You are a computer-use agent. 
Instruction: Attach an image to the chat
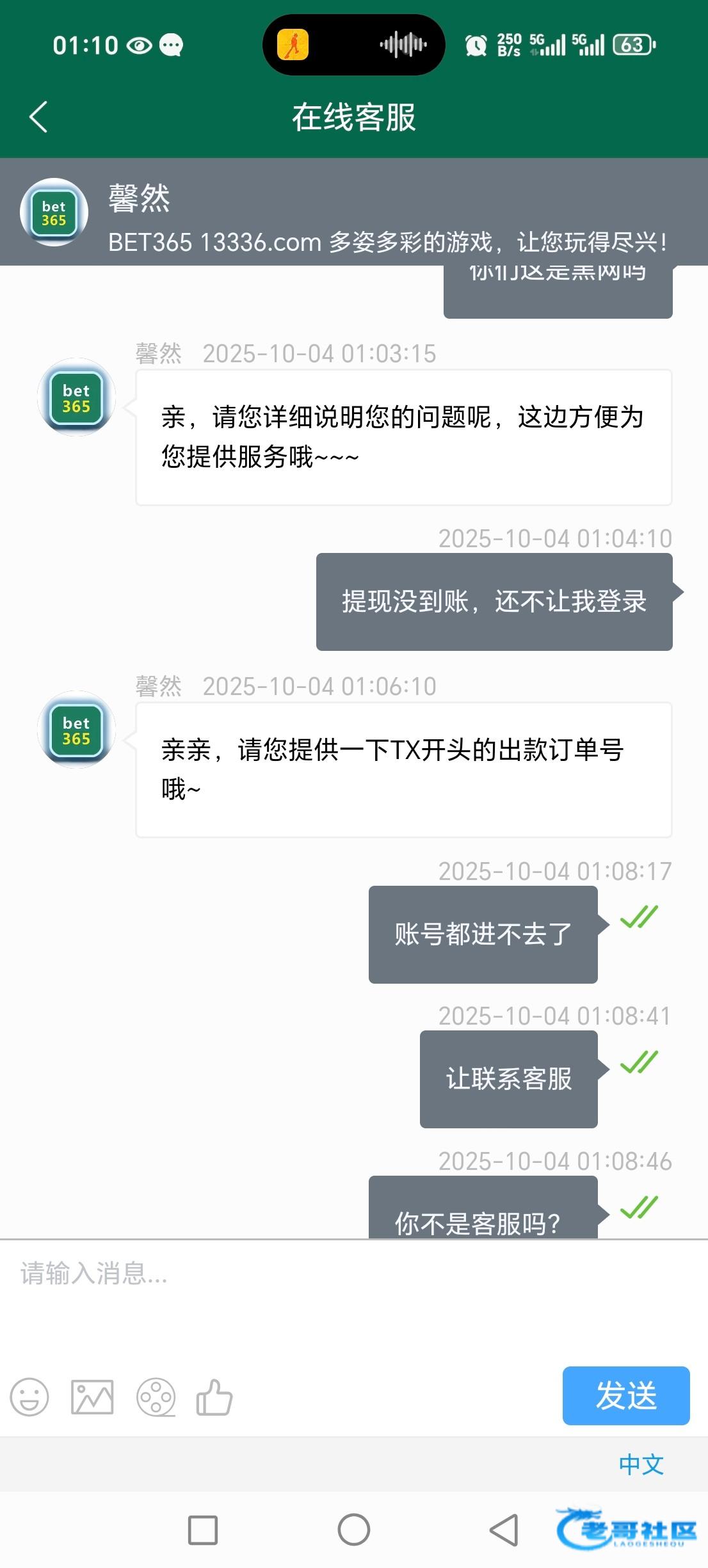pyautogui.click(x=92, y=1396)
